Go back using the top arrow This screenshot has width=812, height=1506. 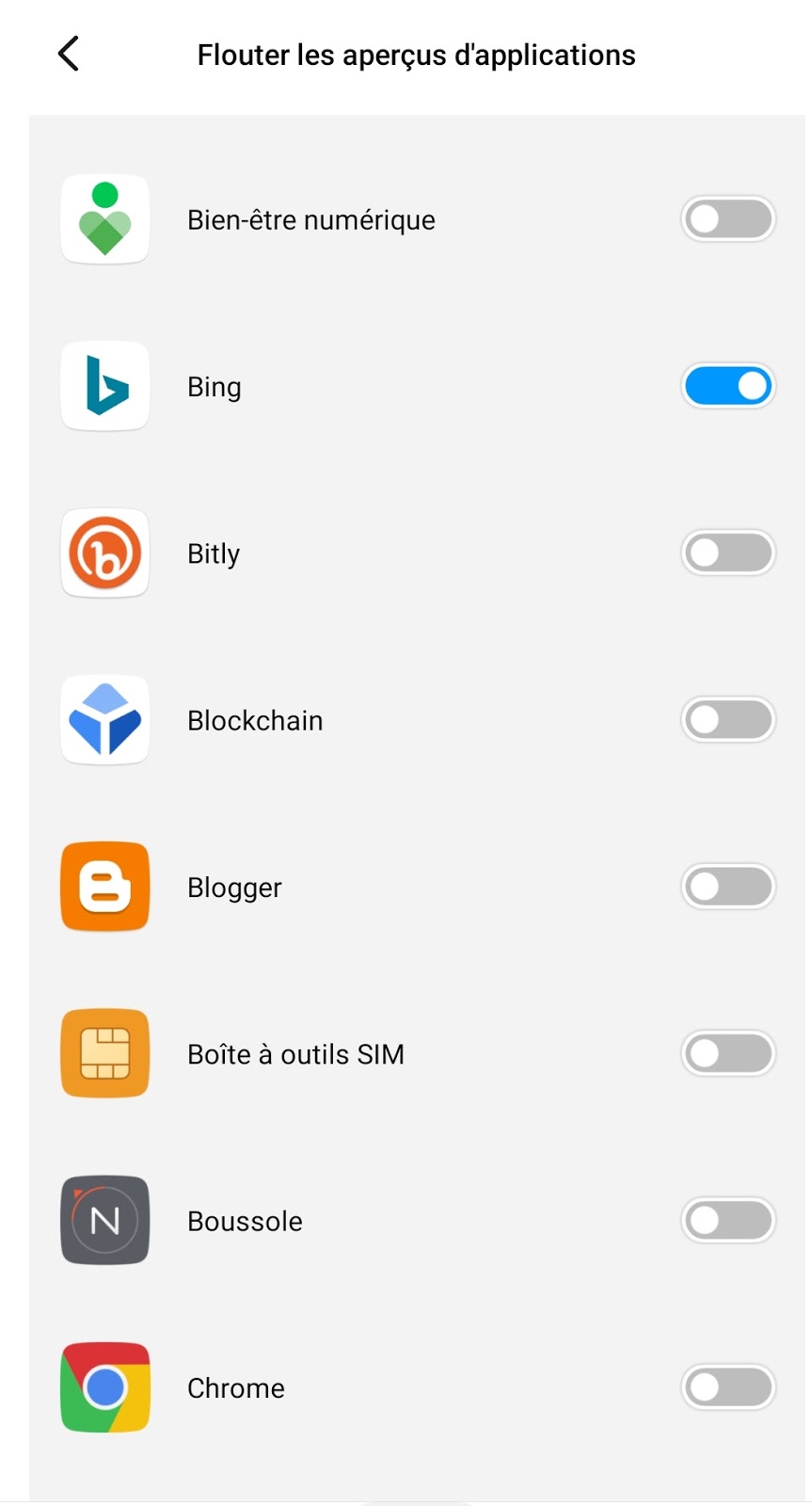[69, 55]
